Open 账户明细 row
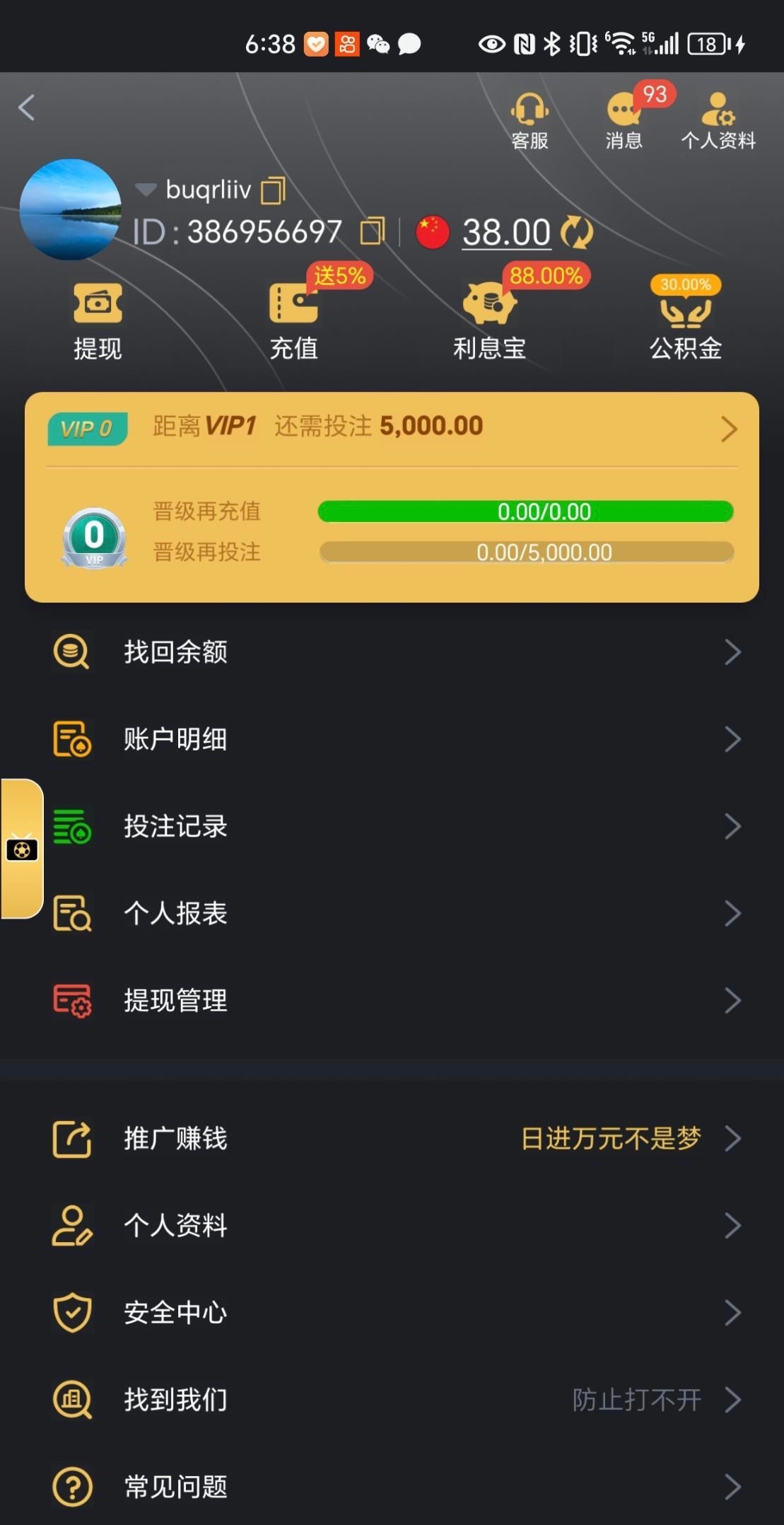Viewport: 784px width, 1525px height. click(392, 739)
